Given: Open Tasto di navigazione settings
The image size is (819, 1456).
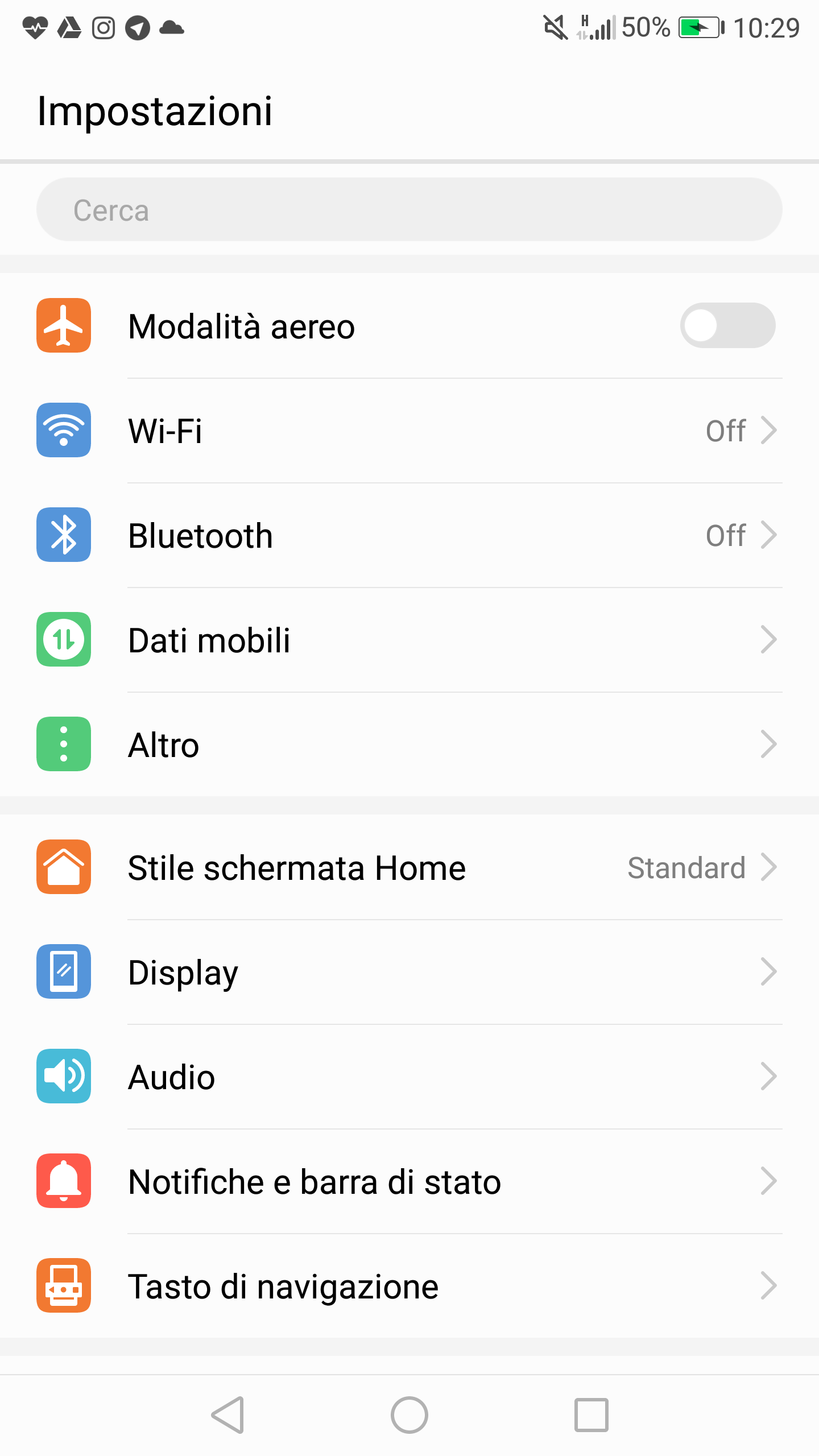Looking at the screenshot, I should [x=409, y=1286].
